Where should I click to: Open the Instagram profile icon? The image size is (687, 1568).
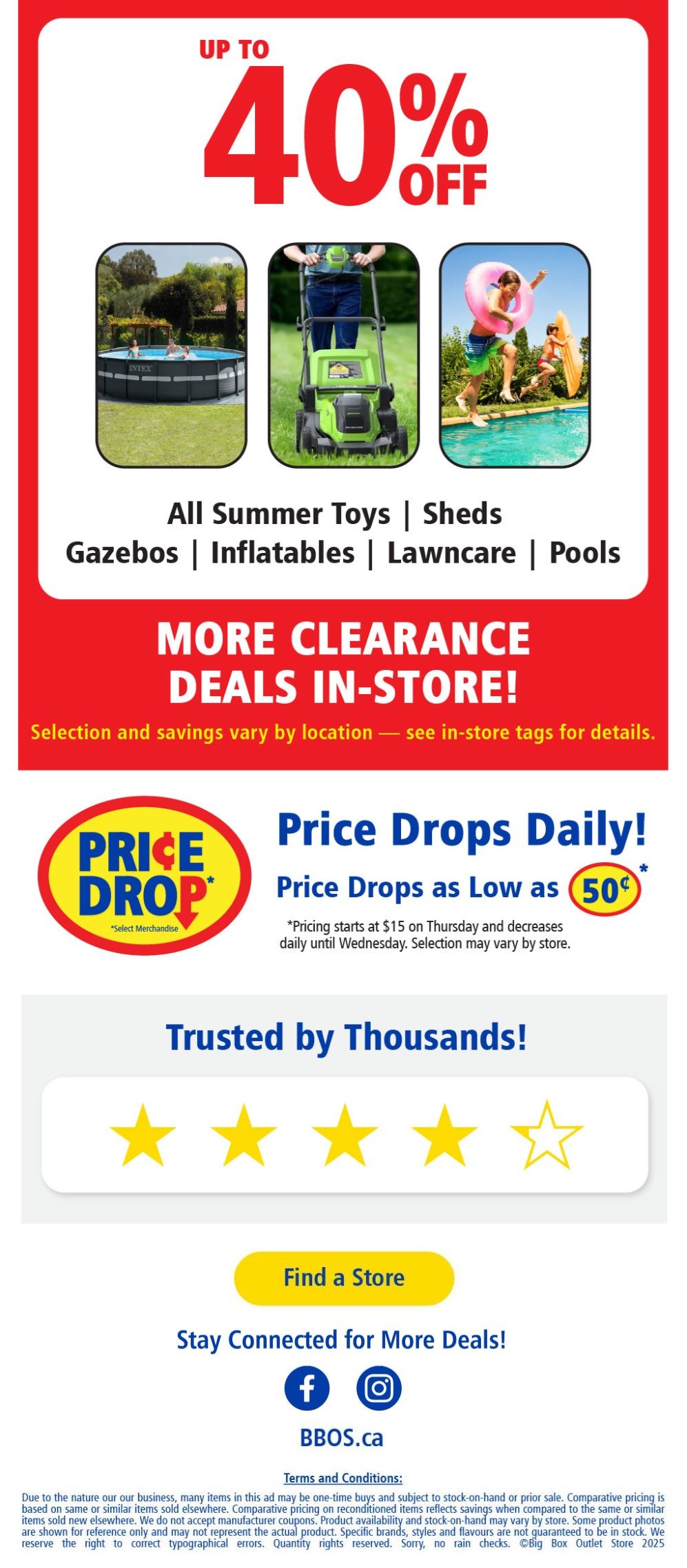pyautogui.click(x=378, y=1388)
